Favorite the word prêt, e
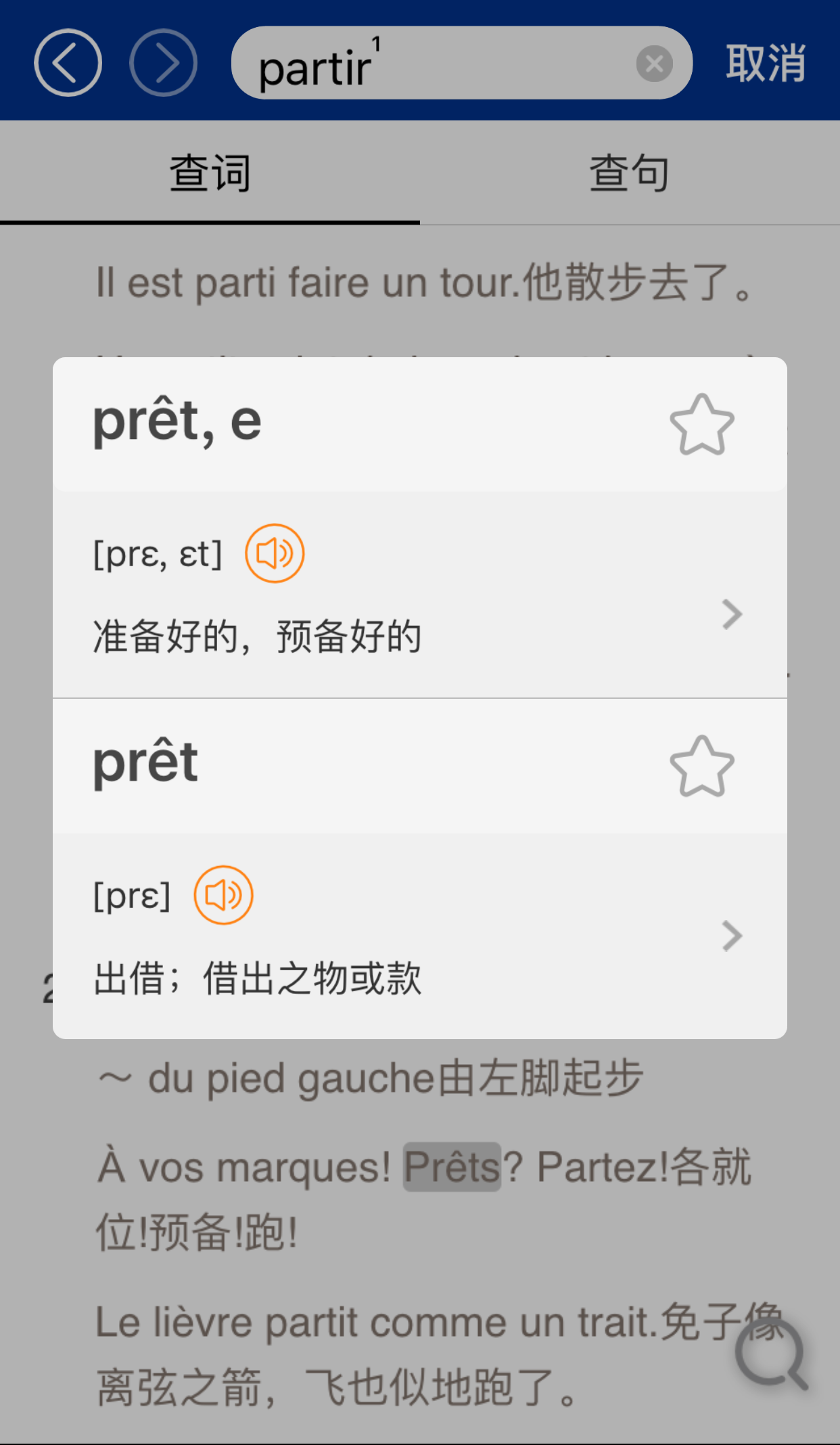Viewport: 840px width, 1445px height. [701, 425]
